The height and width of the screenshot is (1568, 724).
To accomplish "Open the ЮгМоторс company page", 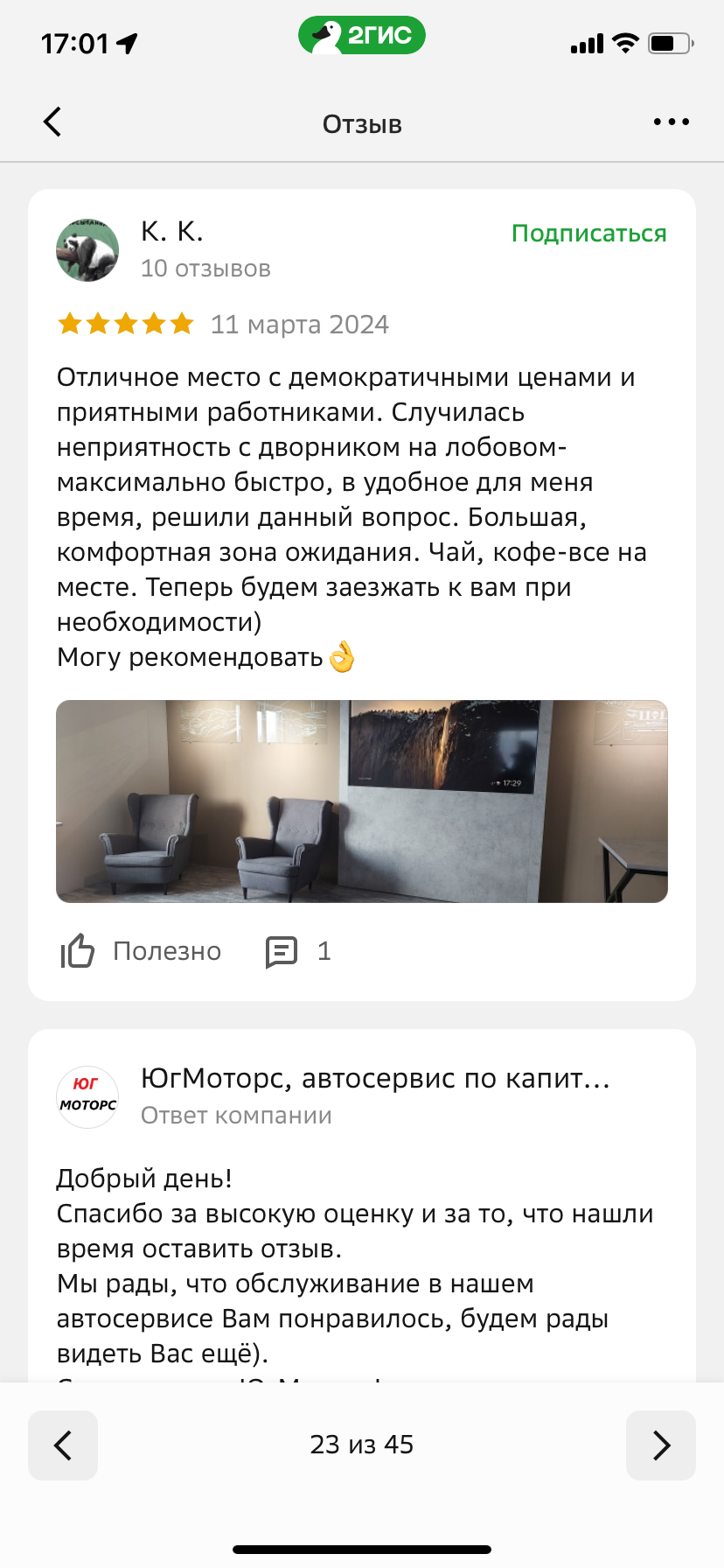I will click(x=374, y=1080).
